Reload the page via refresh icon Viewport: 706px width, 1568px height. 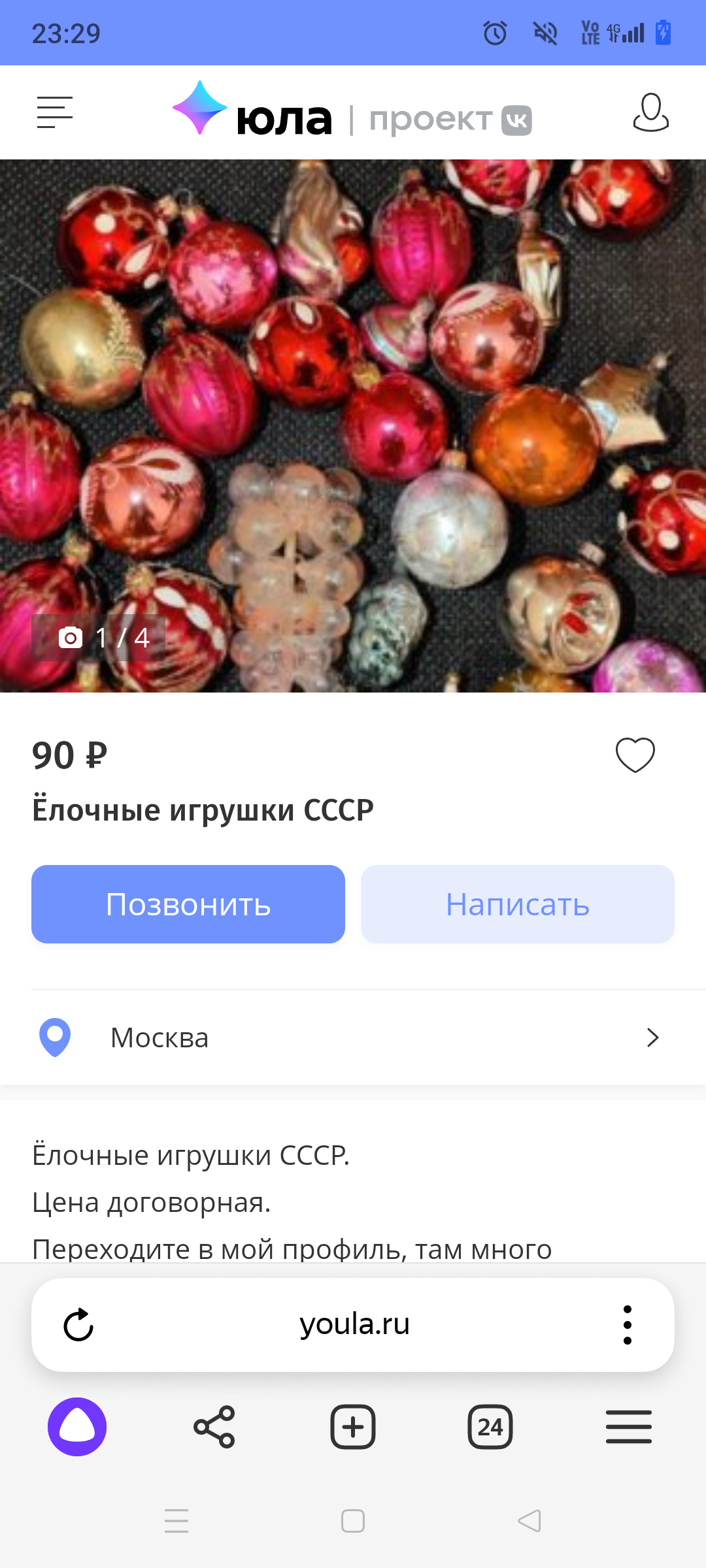[x=78, y=1325]
